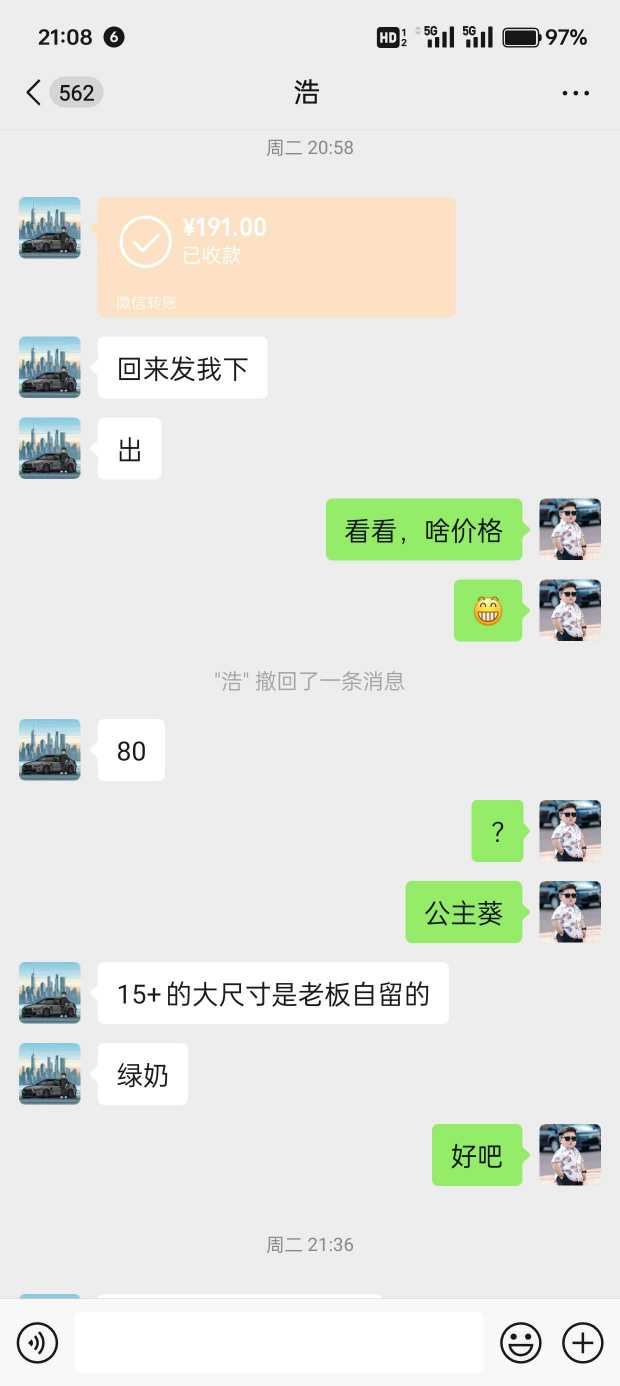Go back to the chat list
The width and height of the screenshot is (620, 1386).
tap(34, 93)
